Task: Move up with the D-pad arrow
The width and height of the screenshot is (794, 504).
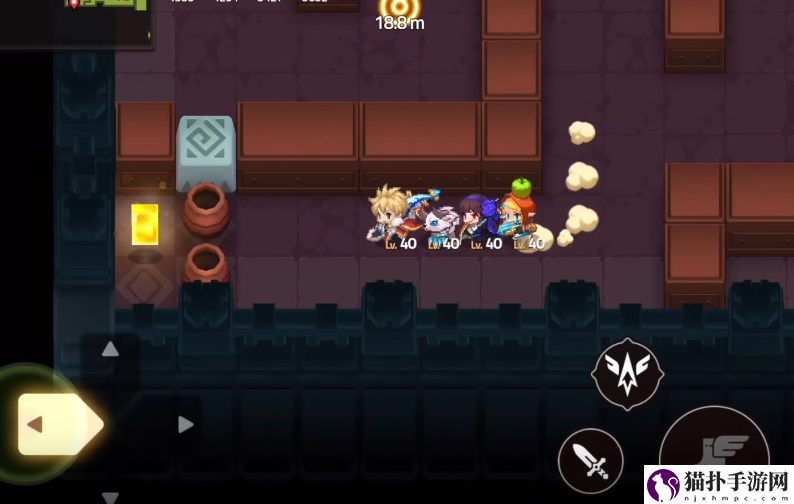Action: click(x=110, y=349)
